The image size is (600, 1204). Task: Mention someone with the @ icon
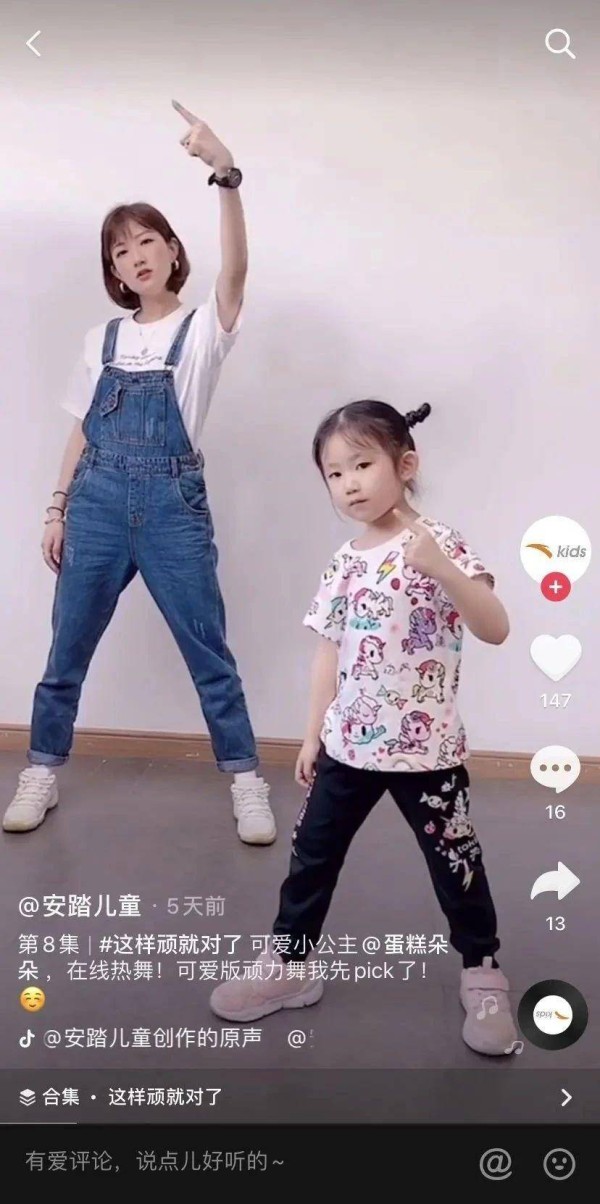pyautogui.click(x=495, y=1163)
